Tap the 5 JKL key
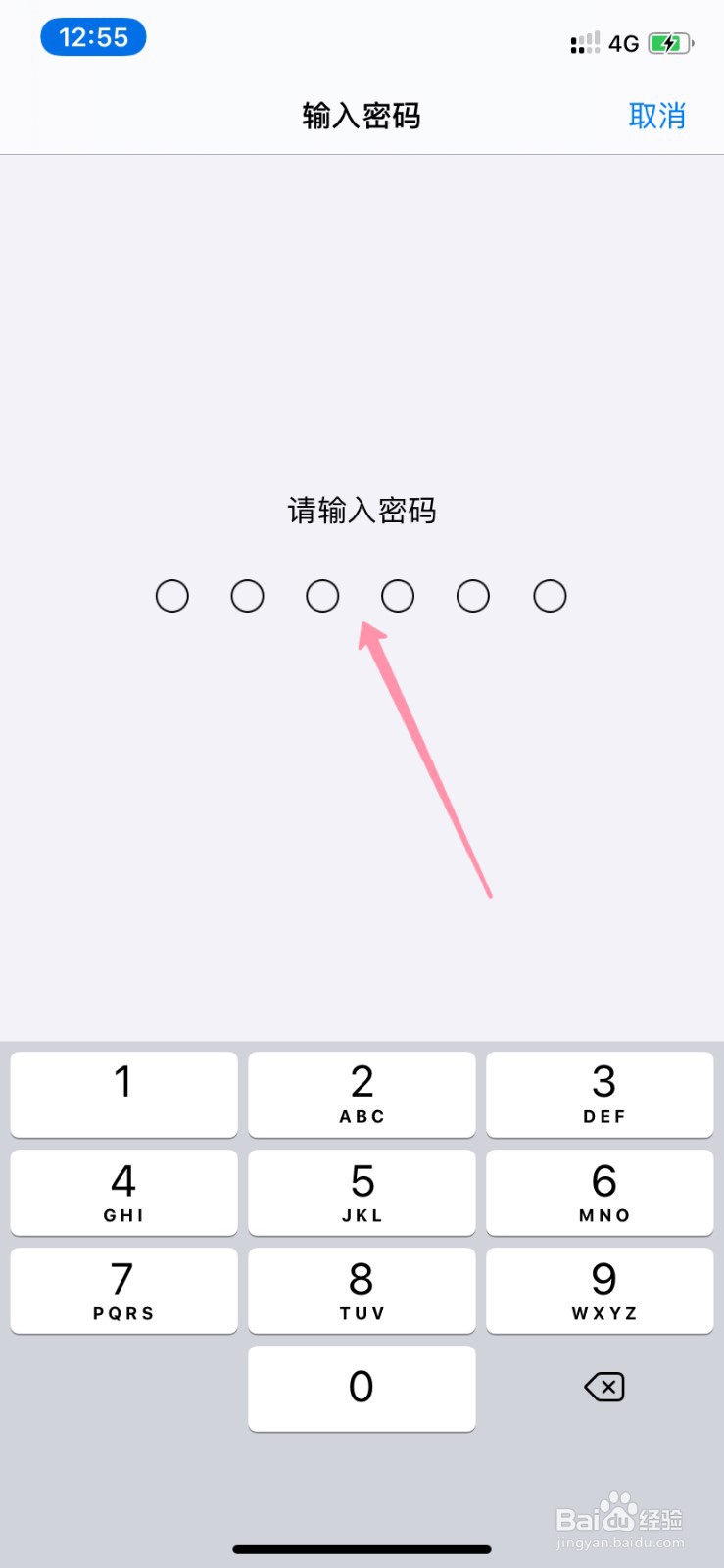The width and height of the screenshot is (724, 1568). pos(362,1193)
